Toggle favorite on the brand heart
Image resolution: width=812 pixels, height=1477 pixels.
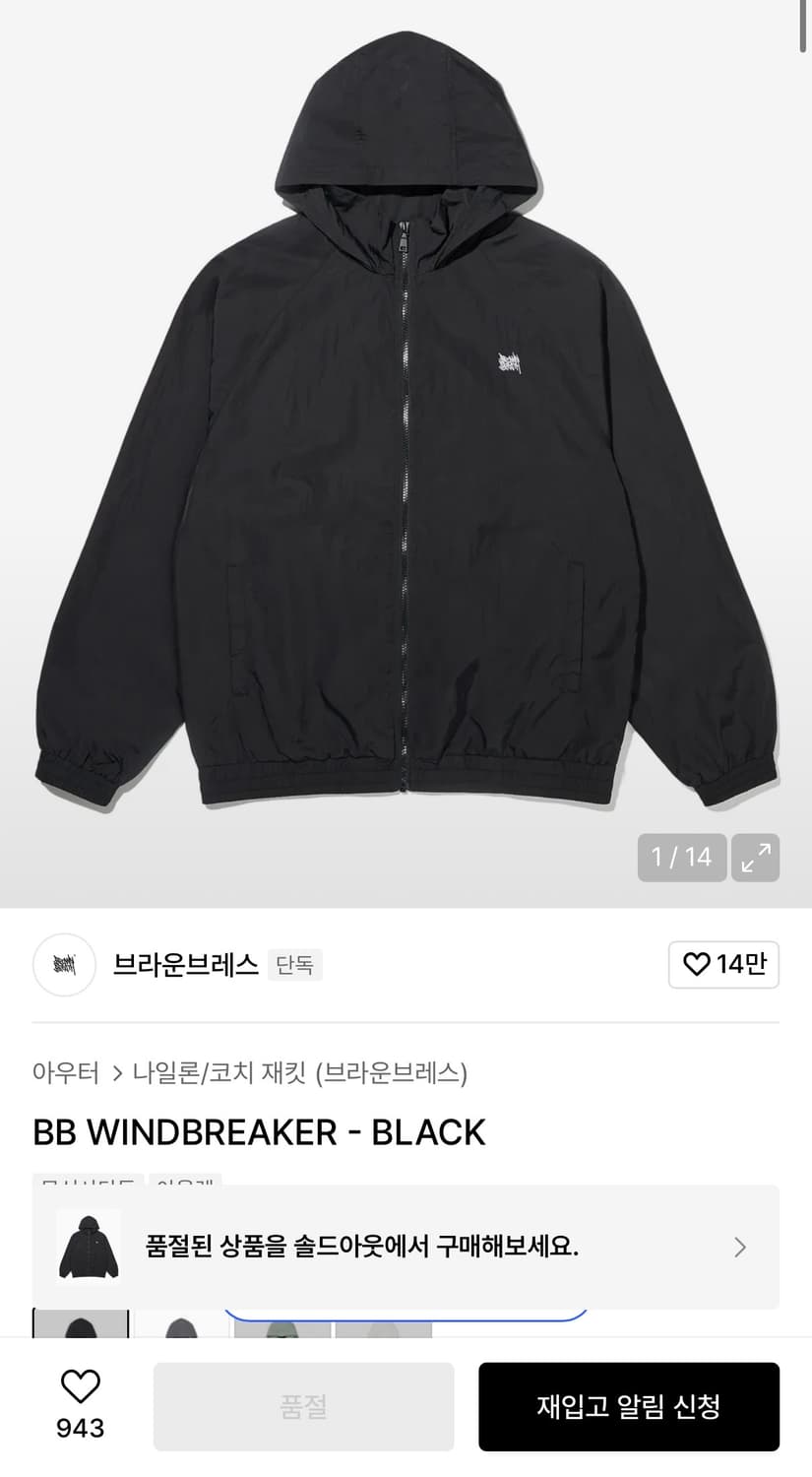695,965
